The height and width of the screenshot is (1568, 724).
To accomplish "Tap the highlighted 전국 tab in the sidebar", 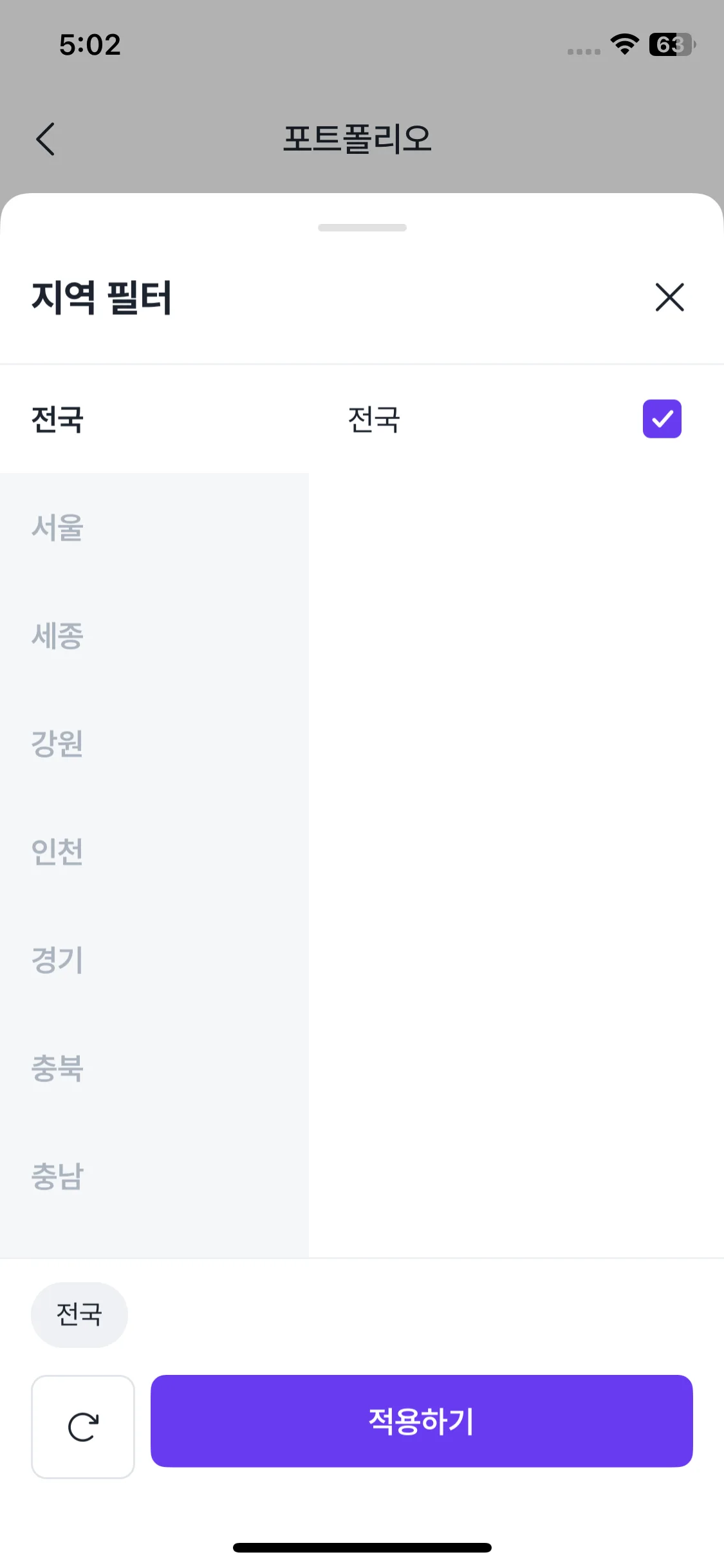I will click(x=57, y=420).
